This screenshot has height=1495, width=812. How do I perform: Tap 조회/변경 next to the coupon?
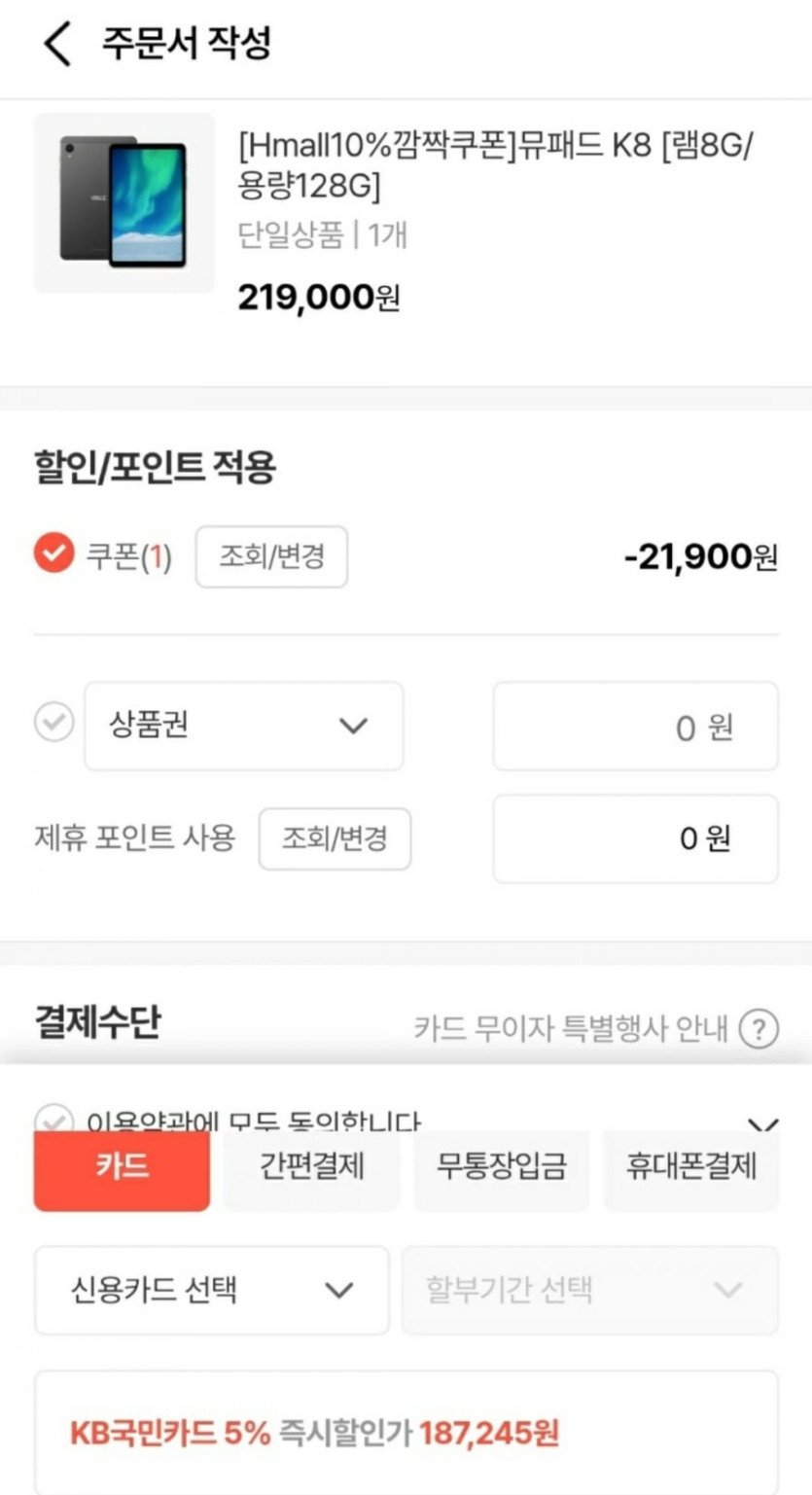click(271, 556)
